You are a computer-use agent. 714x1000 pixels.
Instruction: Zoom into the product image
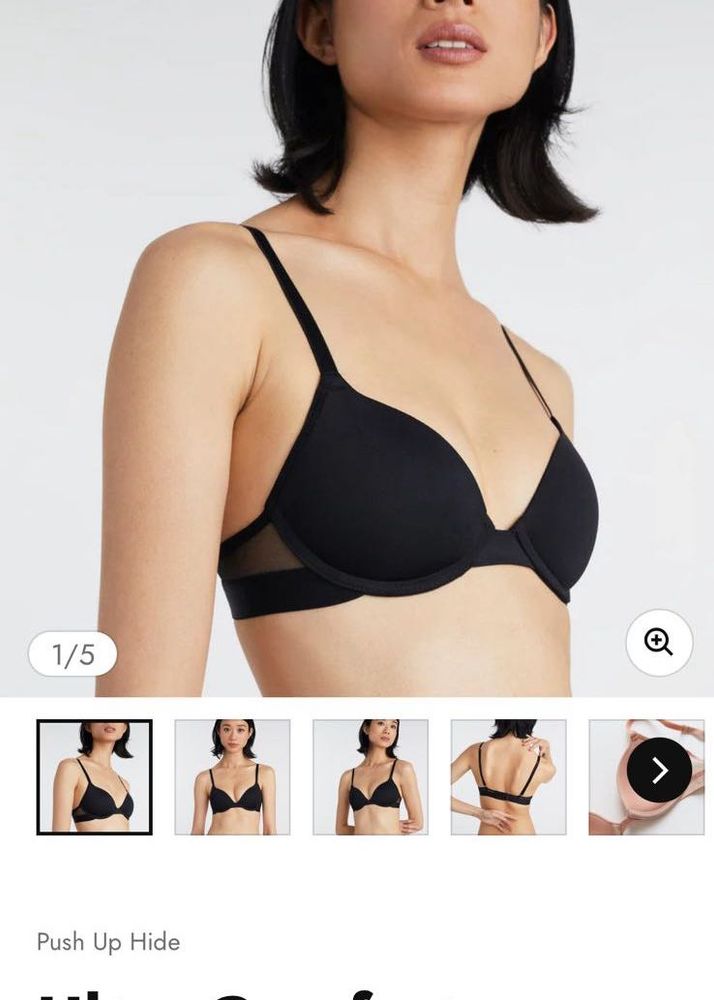pos(659,642)
